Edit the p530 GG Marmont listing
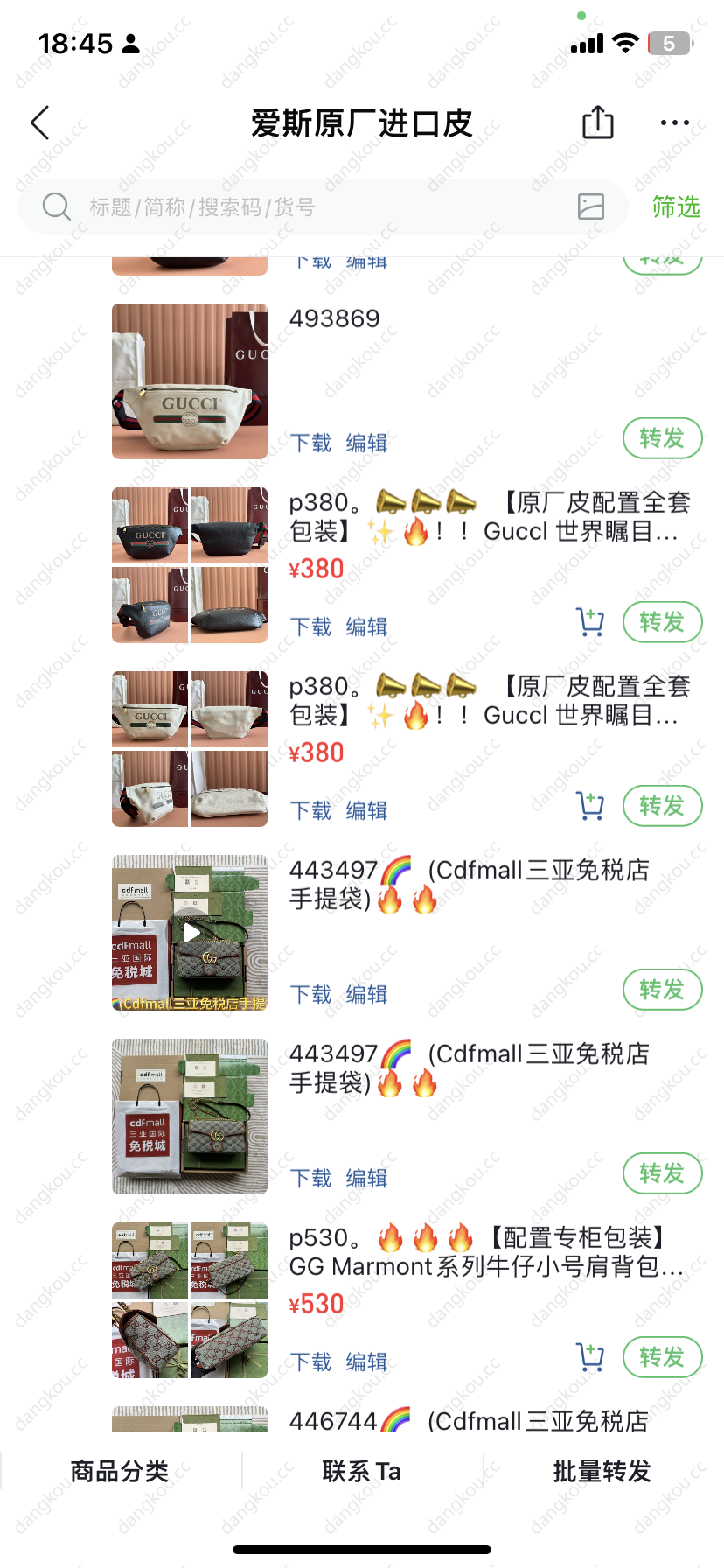The height and width of the screenshot is (1568, 724). tap(366, 1362)
